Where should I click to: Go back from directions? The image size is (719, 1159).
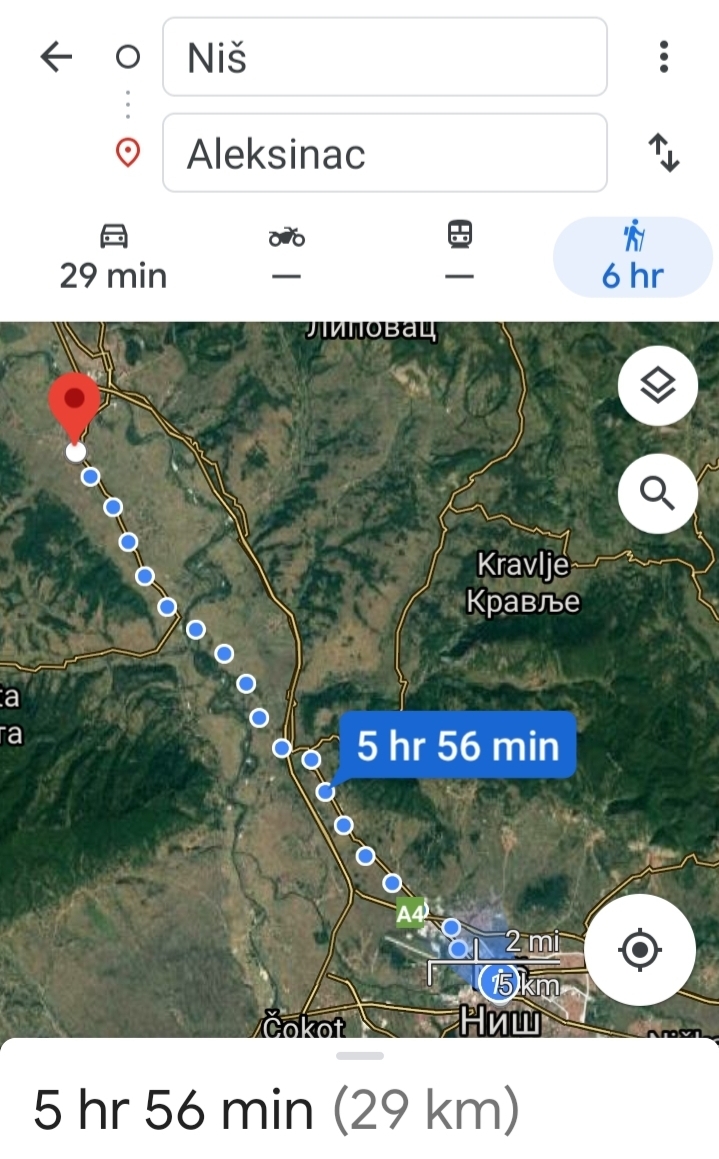point(56,57)
